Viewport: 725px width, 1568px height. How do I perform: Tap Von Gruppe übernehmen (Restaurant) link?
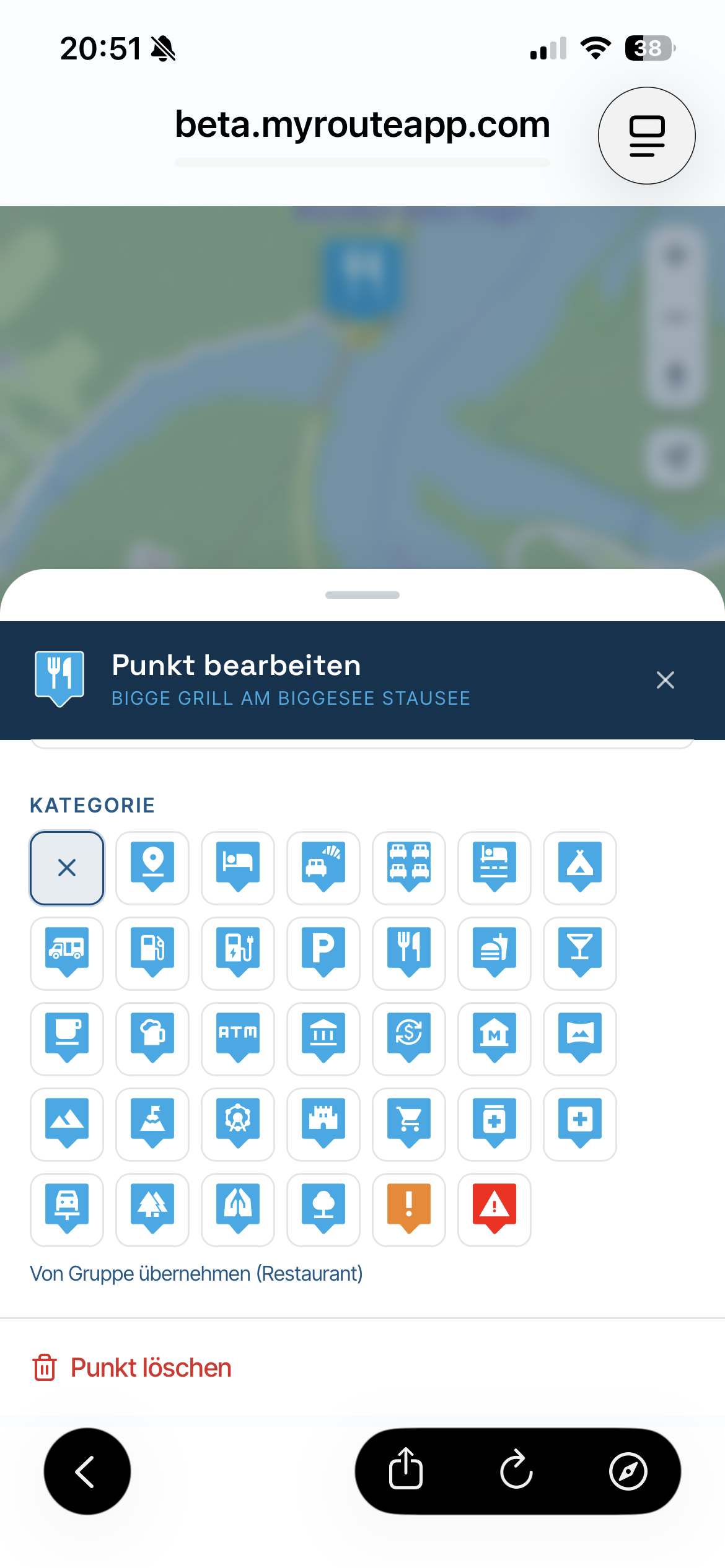click(196, 1273)
